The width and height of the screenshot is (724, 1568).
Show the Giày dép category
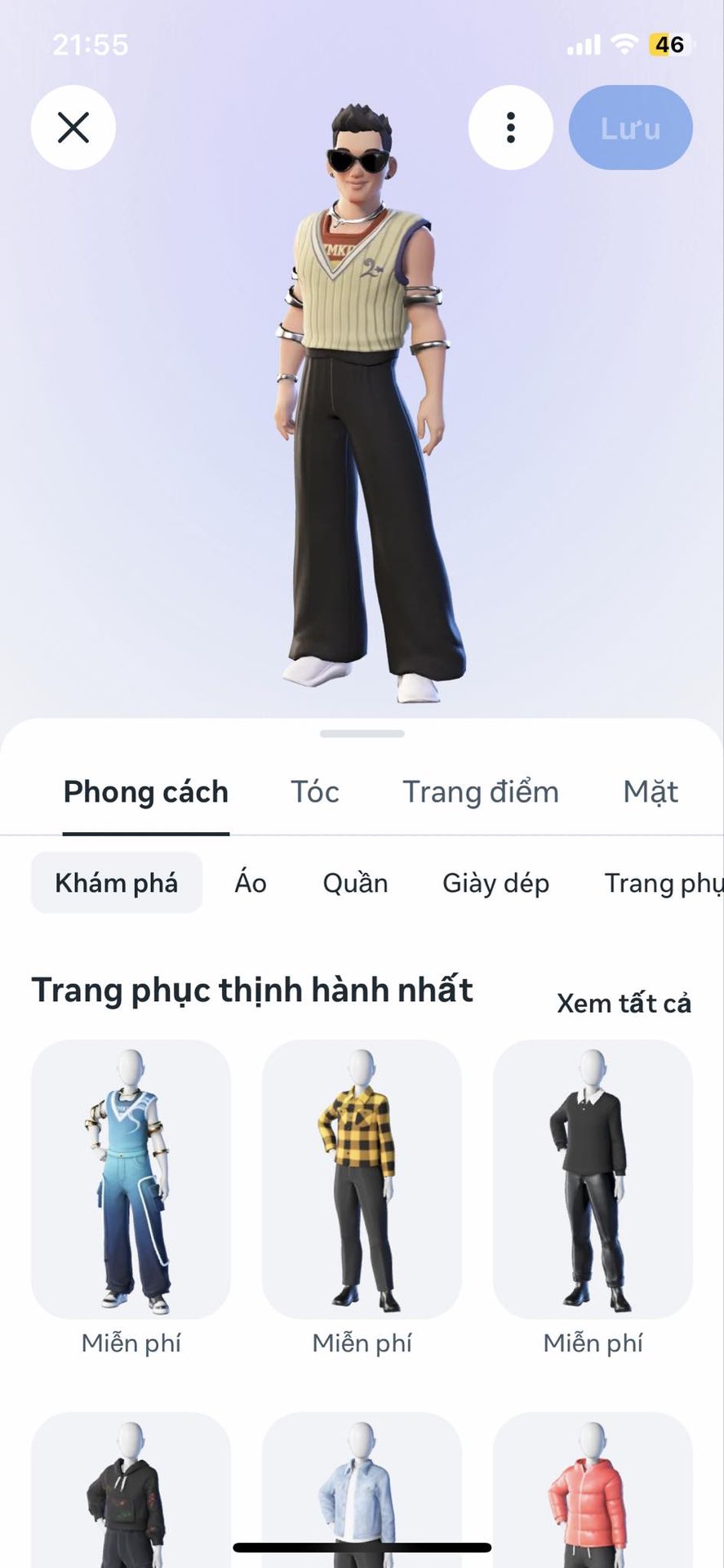click(x=495, y=883)
